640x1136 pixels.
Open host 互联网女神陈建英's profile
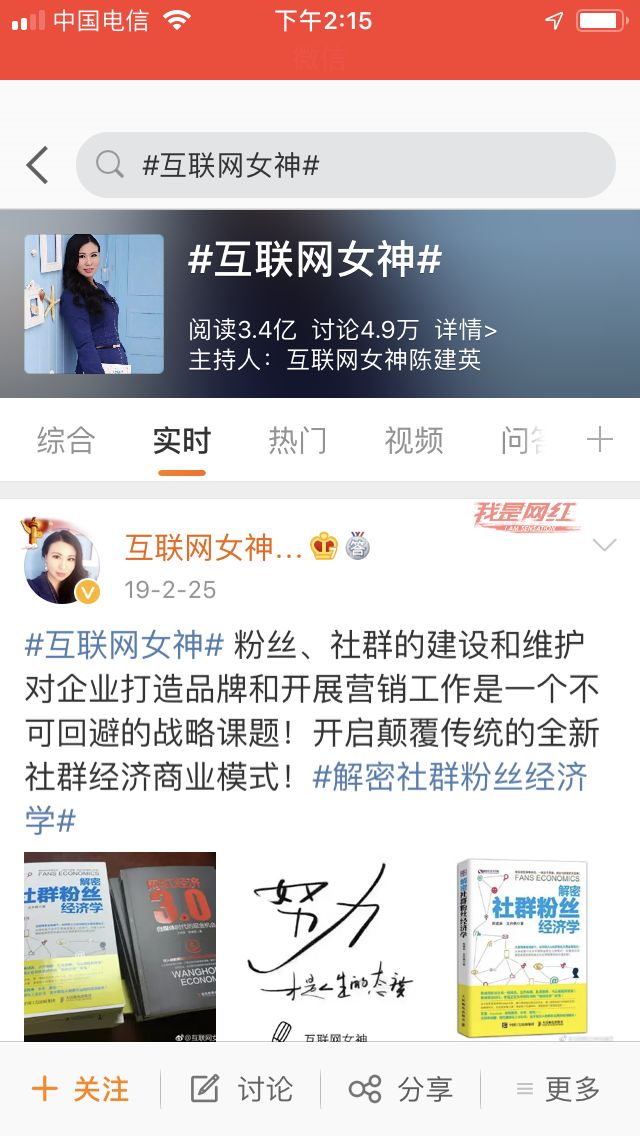(383, 360)
